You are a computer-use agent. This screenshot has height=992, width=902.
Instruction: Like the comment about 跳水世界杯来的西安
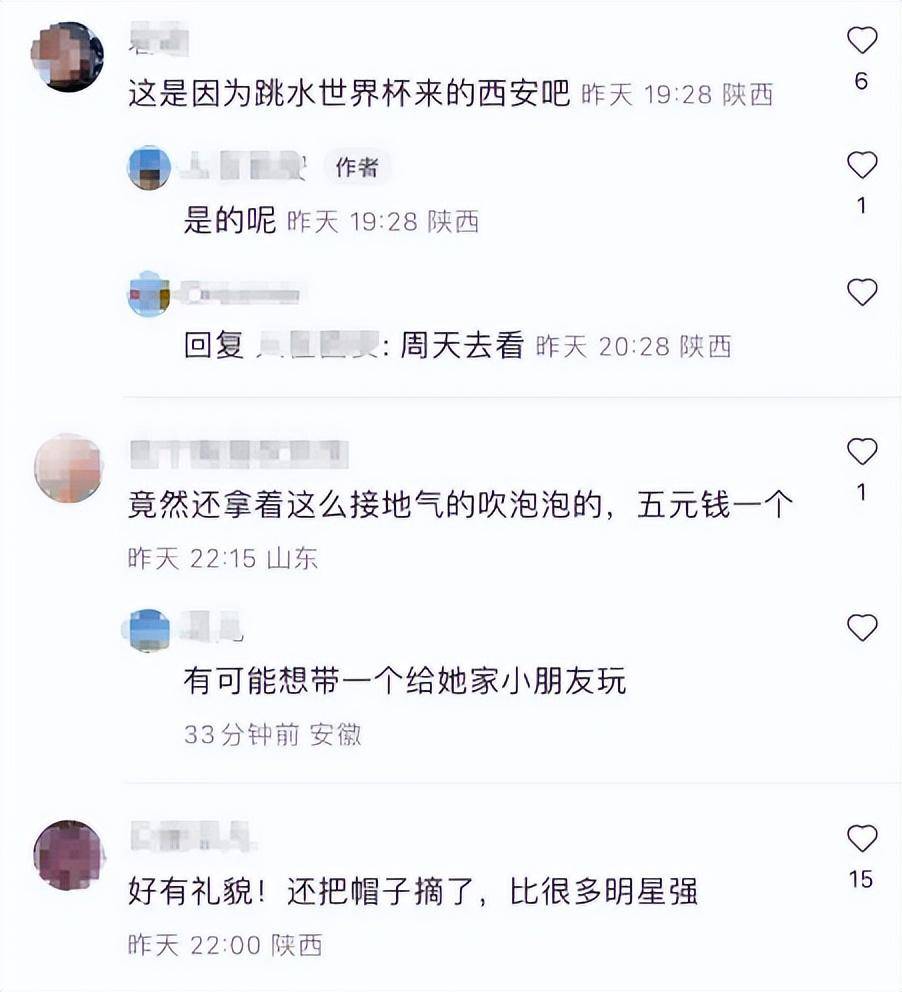pyautogui.click(x=861, y=40)
